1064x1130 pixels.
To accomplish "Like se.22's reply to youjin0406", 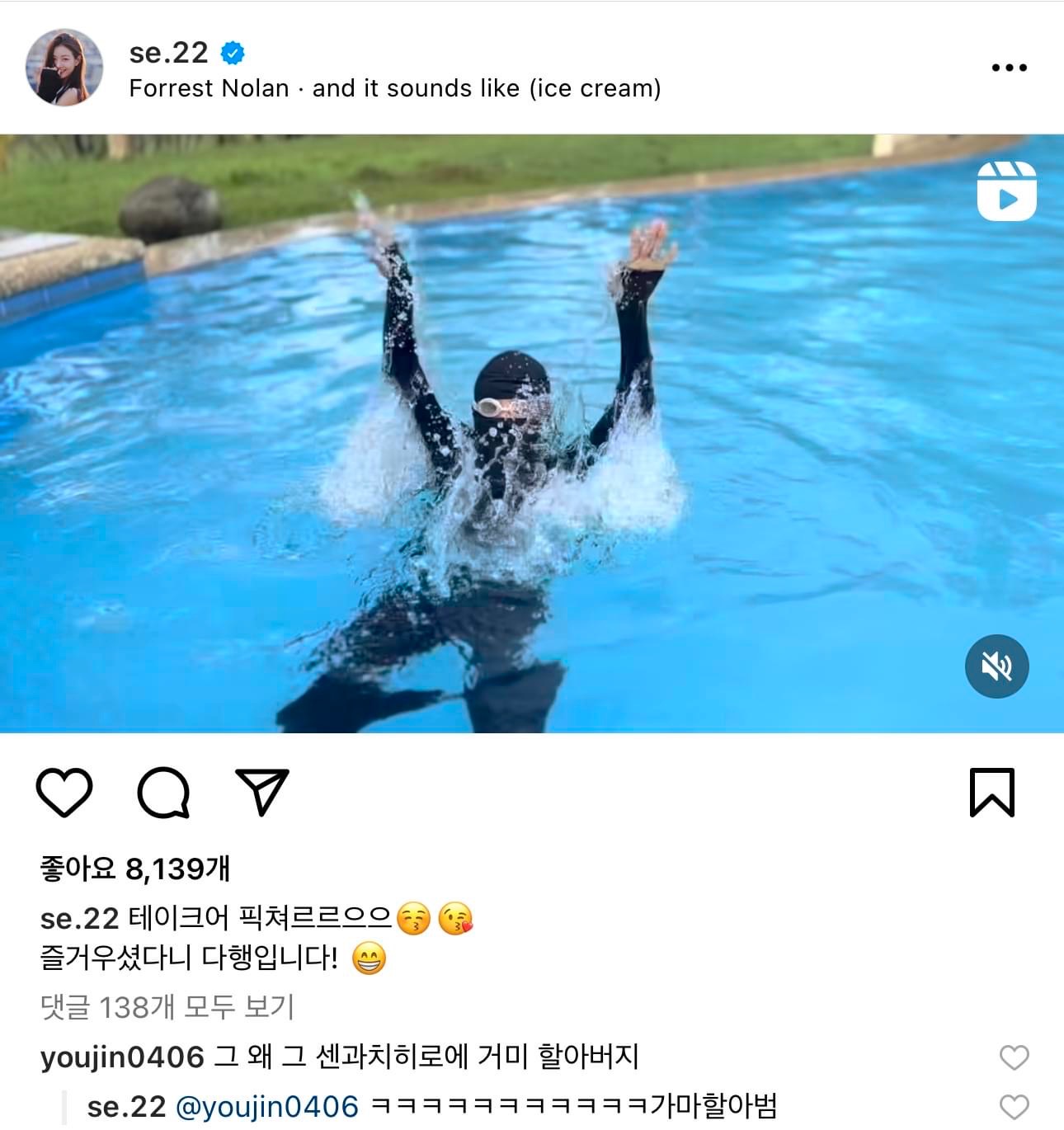I will tap(1014, 1107).
